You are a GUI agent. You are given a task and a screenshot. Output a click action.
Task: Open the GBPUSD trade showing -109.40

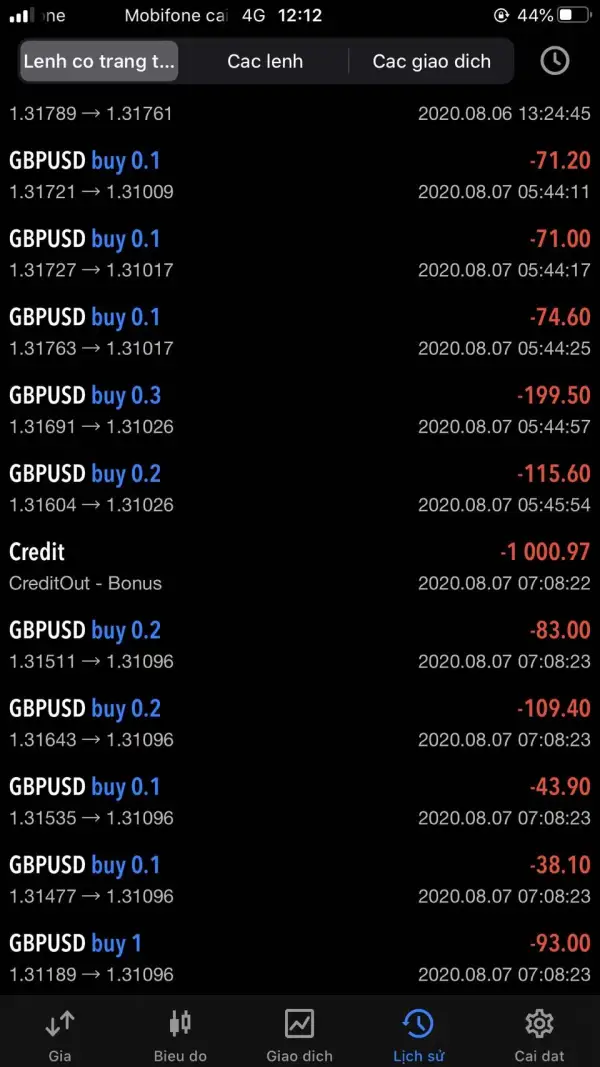tap(300, 723)
